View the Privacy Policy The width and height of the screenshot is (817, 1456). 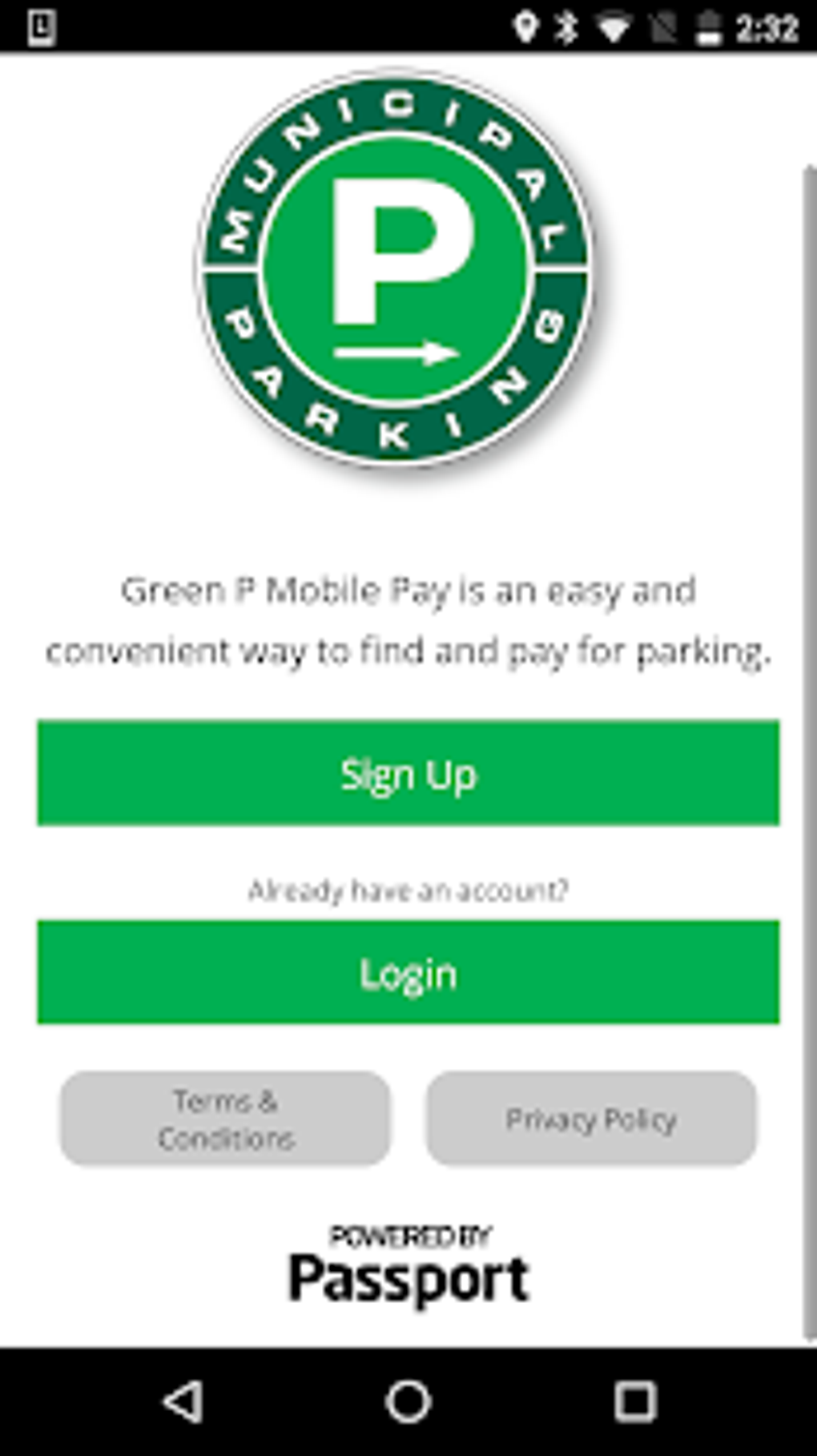(x=591, y=1119)
